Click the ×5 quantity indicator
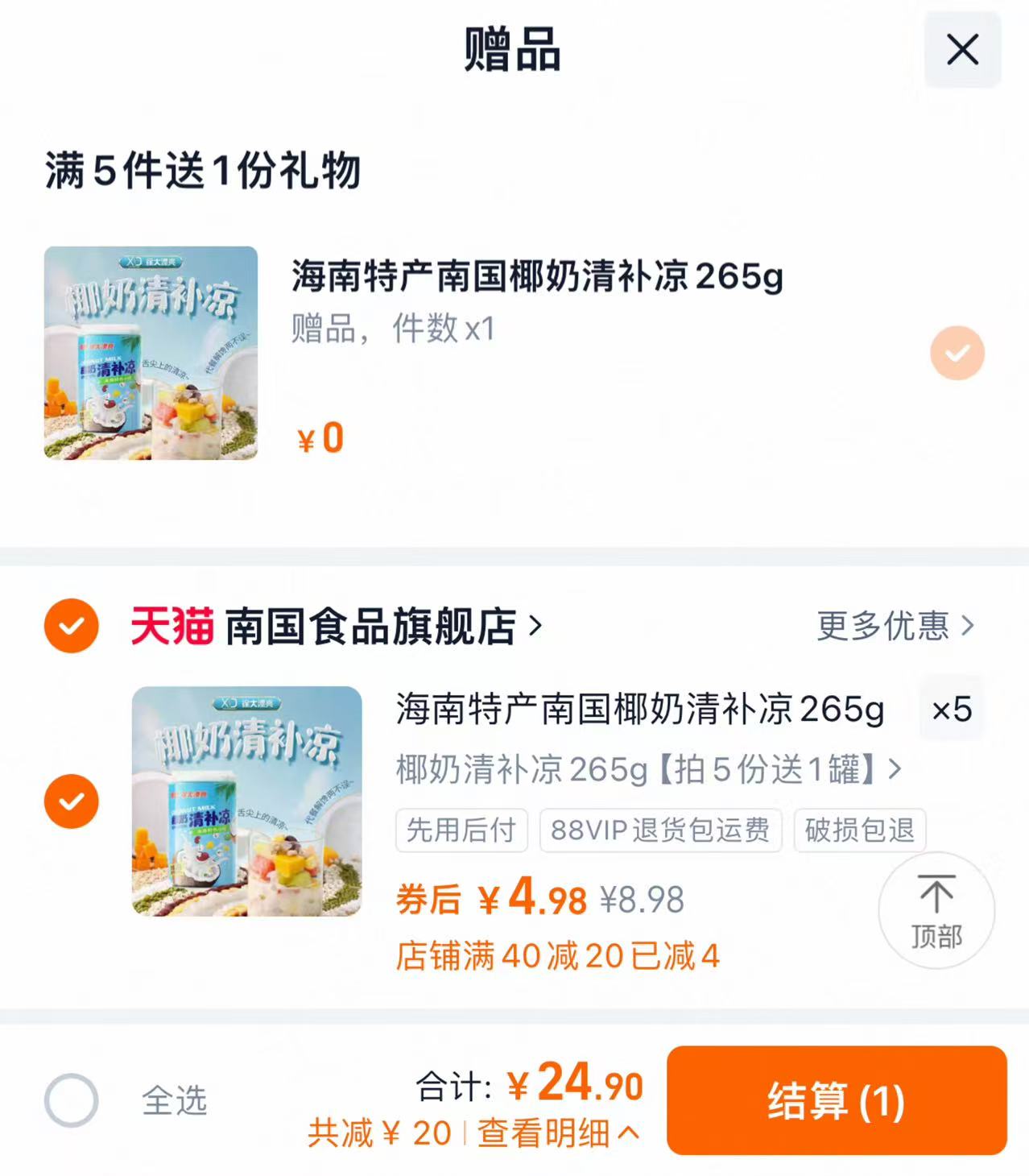 (x=951, y=712)
